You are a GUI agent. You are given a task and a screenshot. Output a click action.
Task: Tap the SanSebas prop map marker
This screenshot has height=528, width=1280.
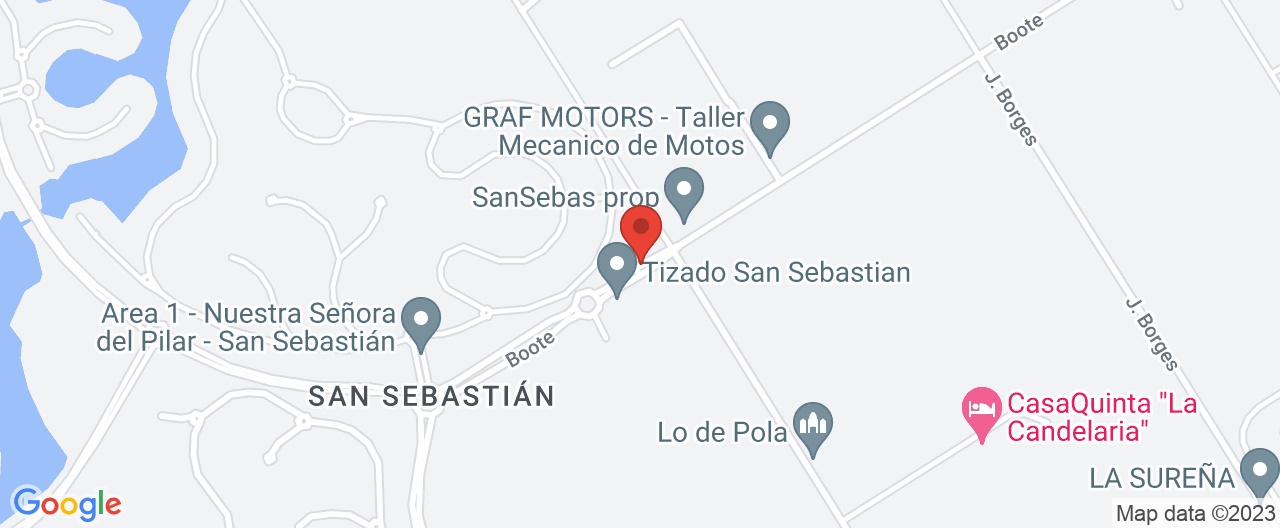click(x=685, y=191)
